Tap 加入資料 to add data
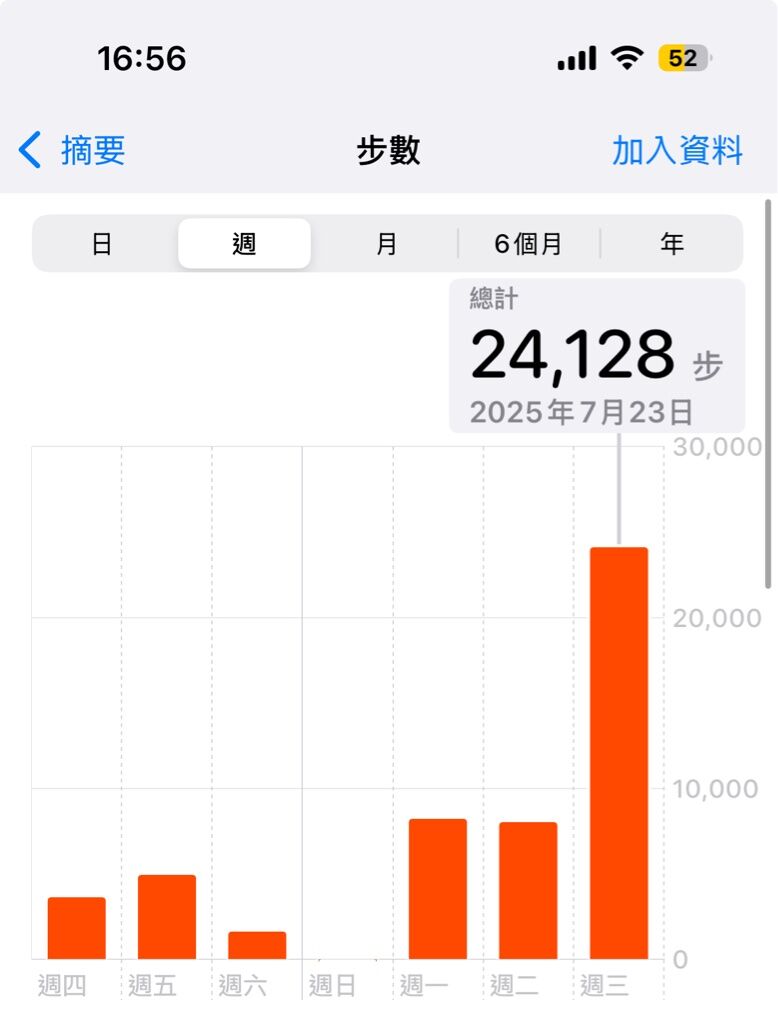The width and height of the screenshot is (778, 1024). 677,151
